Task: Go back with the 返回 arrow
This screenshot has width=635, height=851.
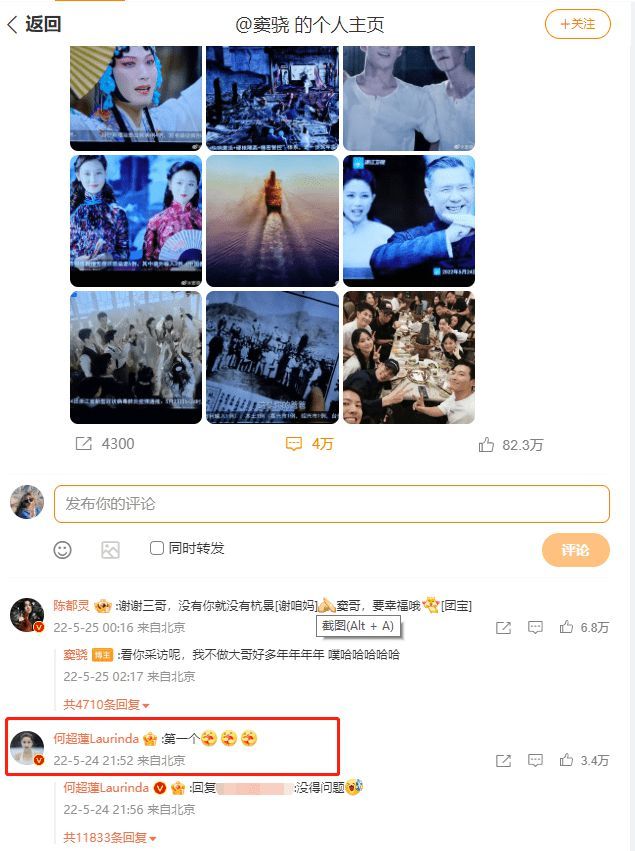Action: 34,25
